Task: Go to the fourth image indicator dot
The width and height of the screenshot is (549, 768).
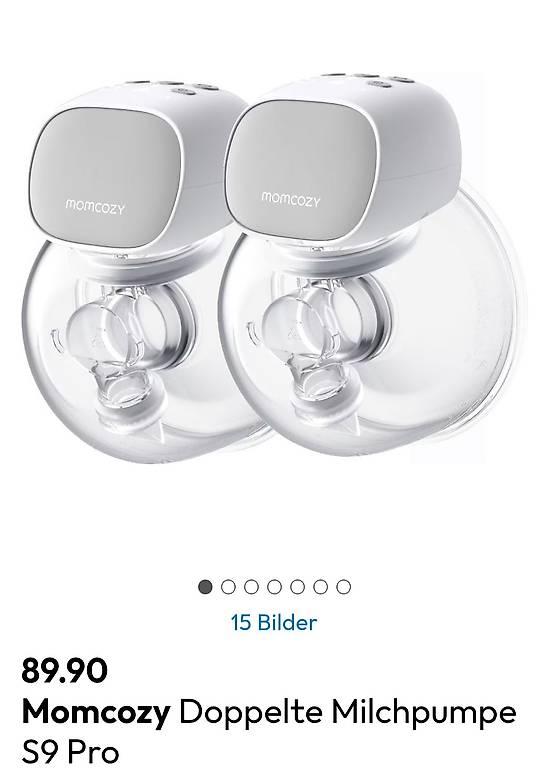Action: click(x=274, y=587)
